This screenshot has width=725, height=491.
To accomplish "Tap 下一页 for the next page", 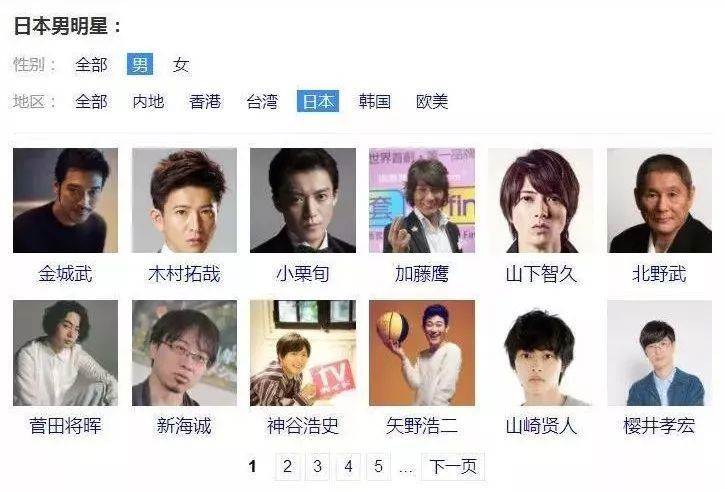I will point(454,466).
